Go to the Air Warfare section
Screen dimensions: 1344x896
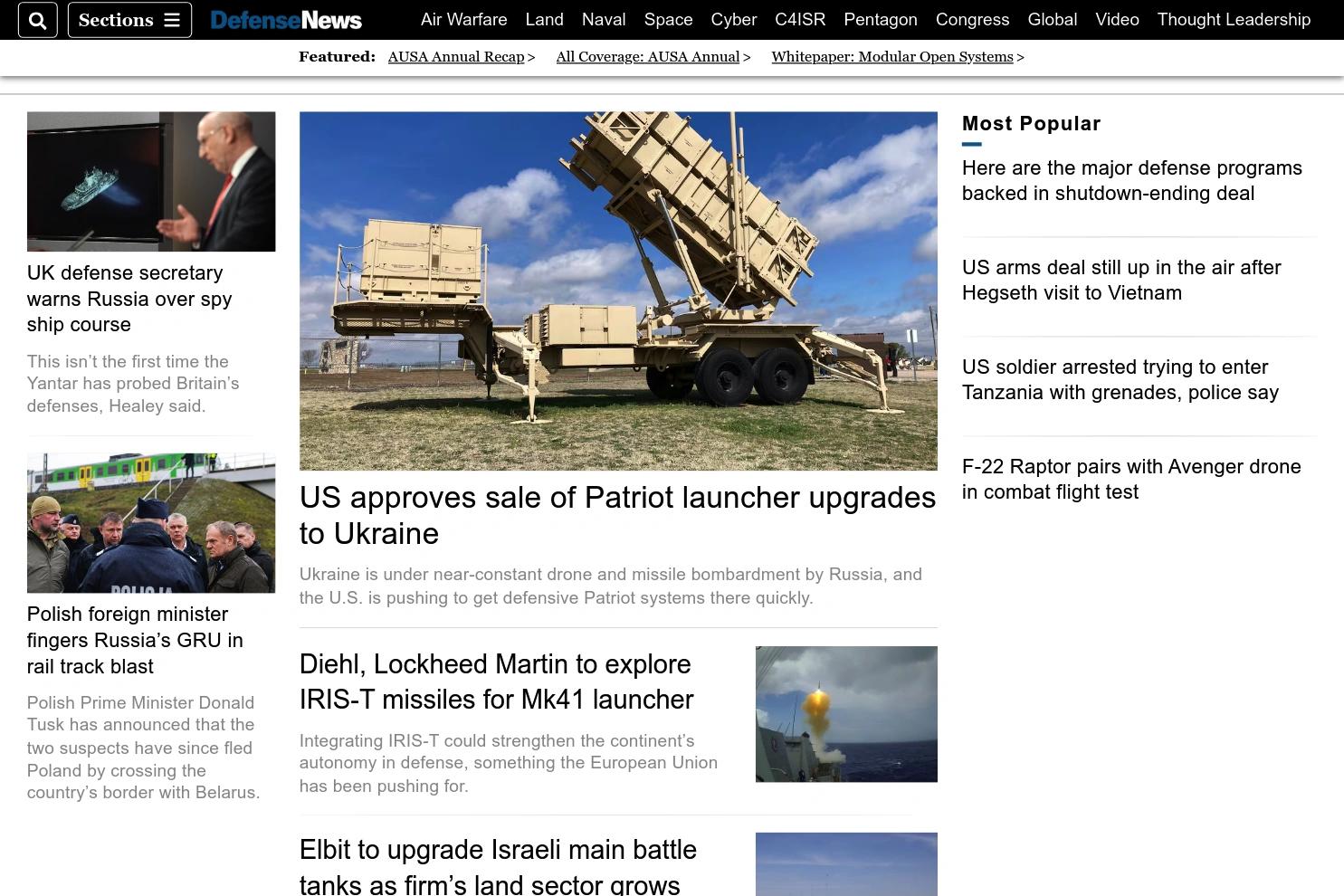tap(463, 19)
